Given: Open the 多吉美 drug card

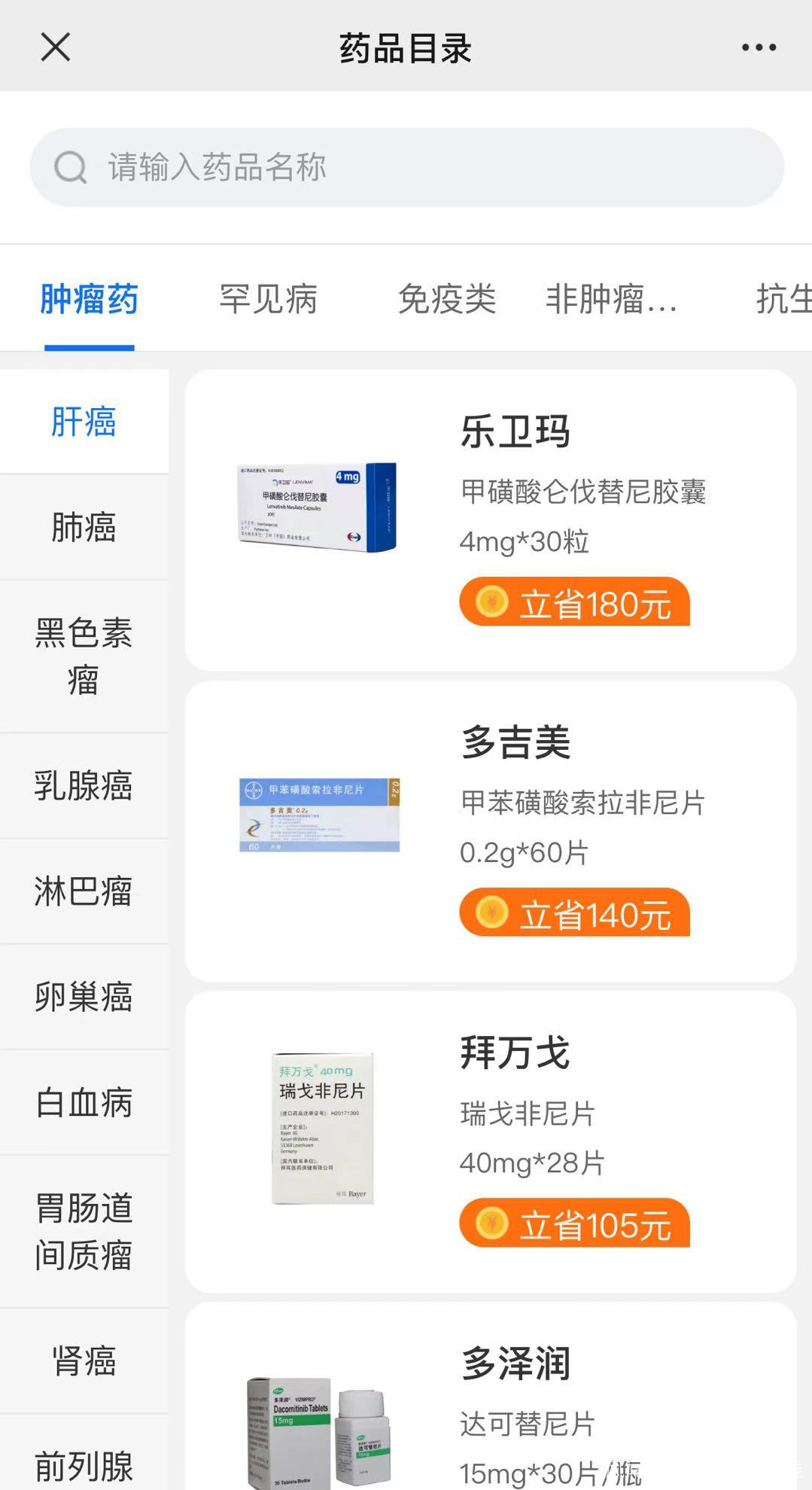Looking at the screenshot, I should tap(491, 830).
